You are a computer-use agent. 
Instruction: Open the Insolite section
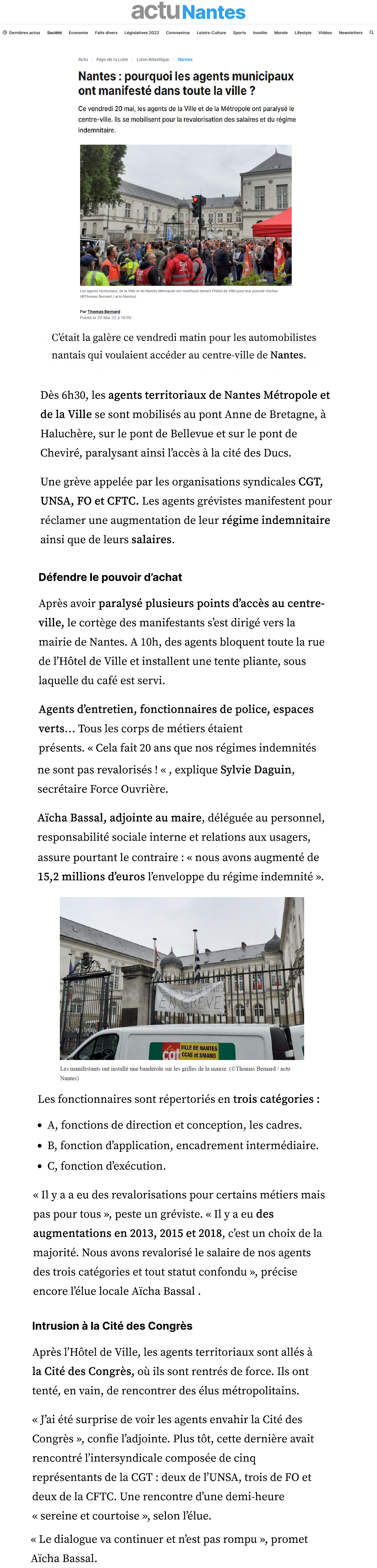pos(260,33)
